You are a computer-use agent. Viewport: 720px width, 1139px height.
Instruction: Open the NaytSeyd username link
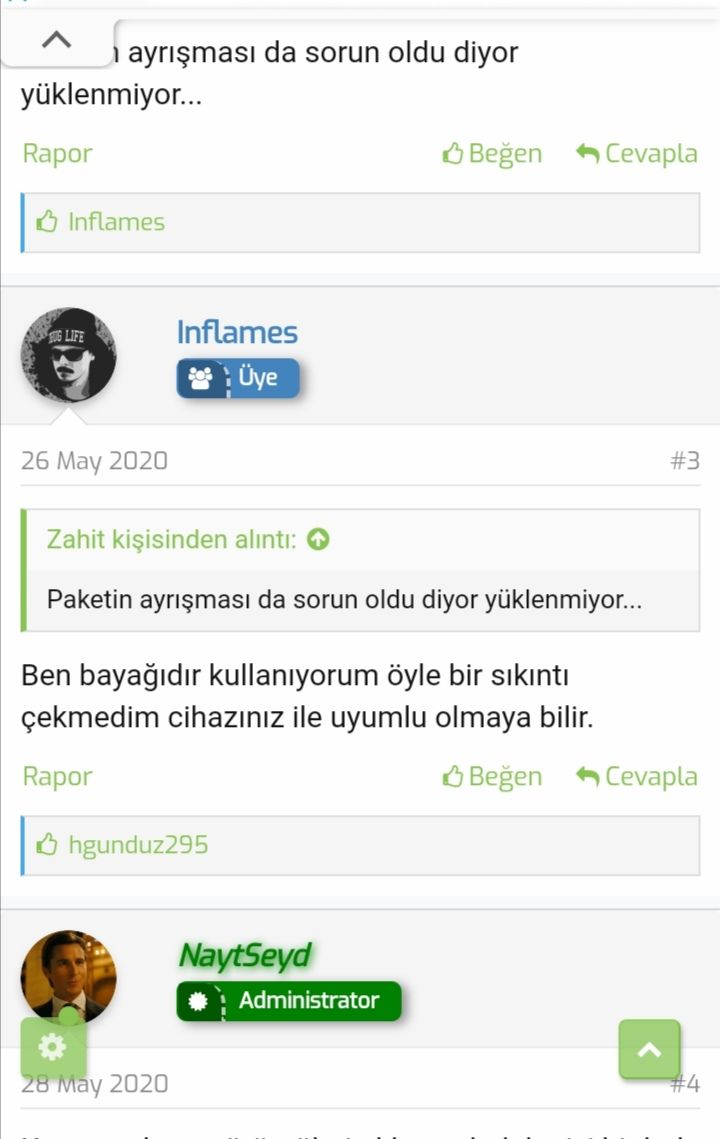(x=244, y=956)
